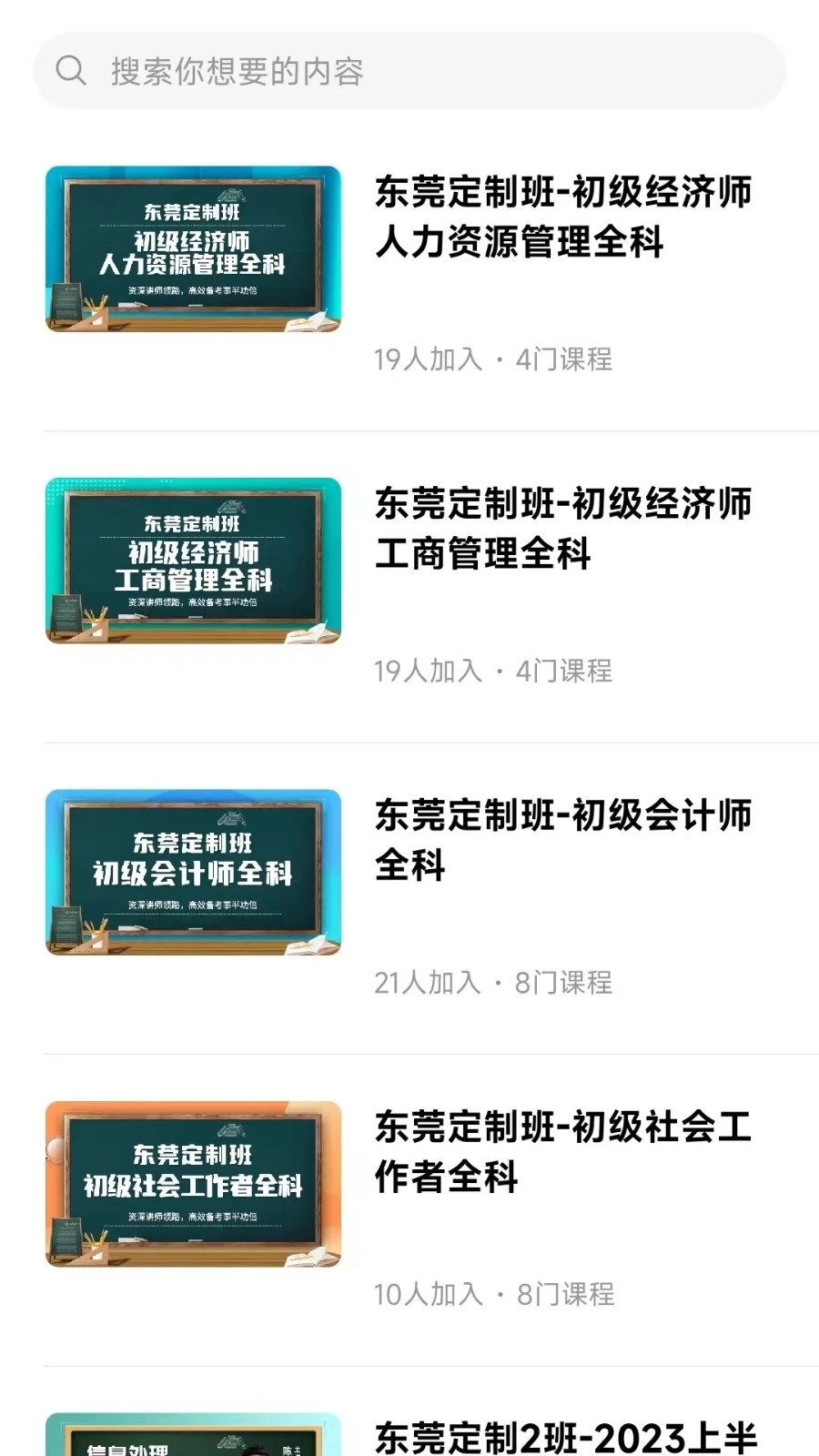This screenshot has width=819, height=1456.
Task: Click the magnifying glass search icon
Action: pyautogui.click(x=71, y=69)
